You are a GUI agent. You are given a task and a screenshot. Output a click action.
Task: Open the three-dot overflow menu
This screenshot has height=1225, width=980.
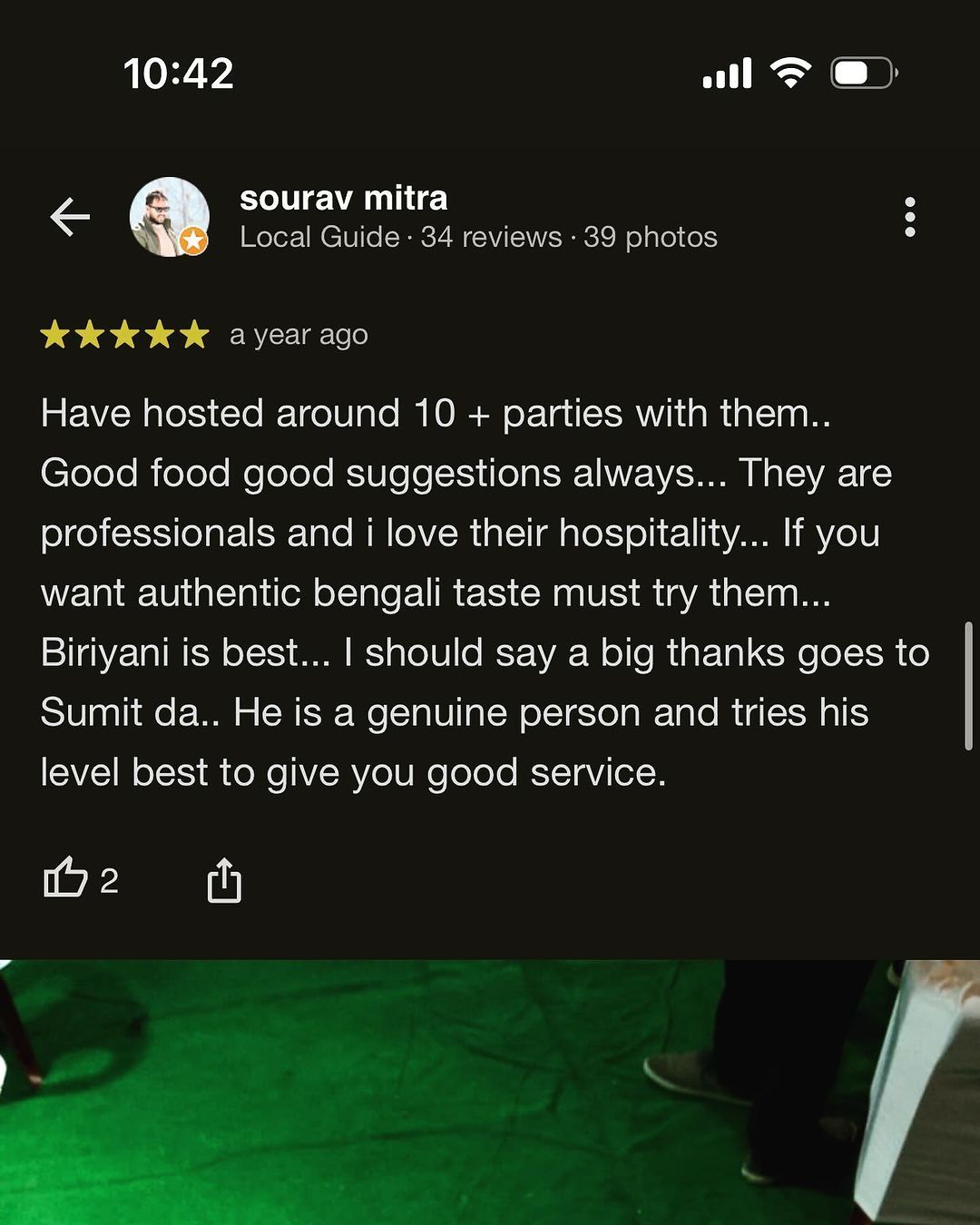point(909,218)
